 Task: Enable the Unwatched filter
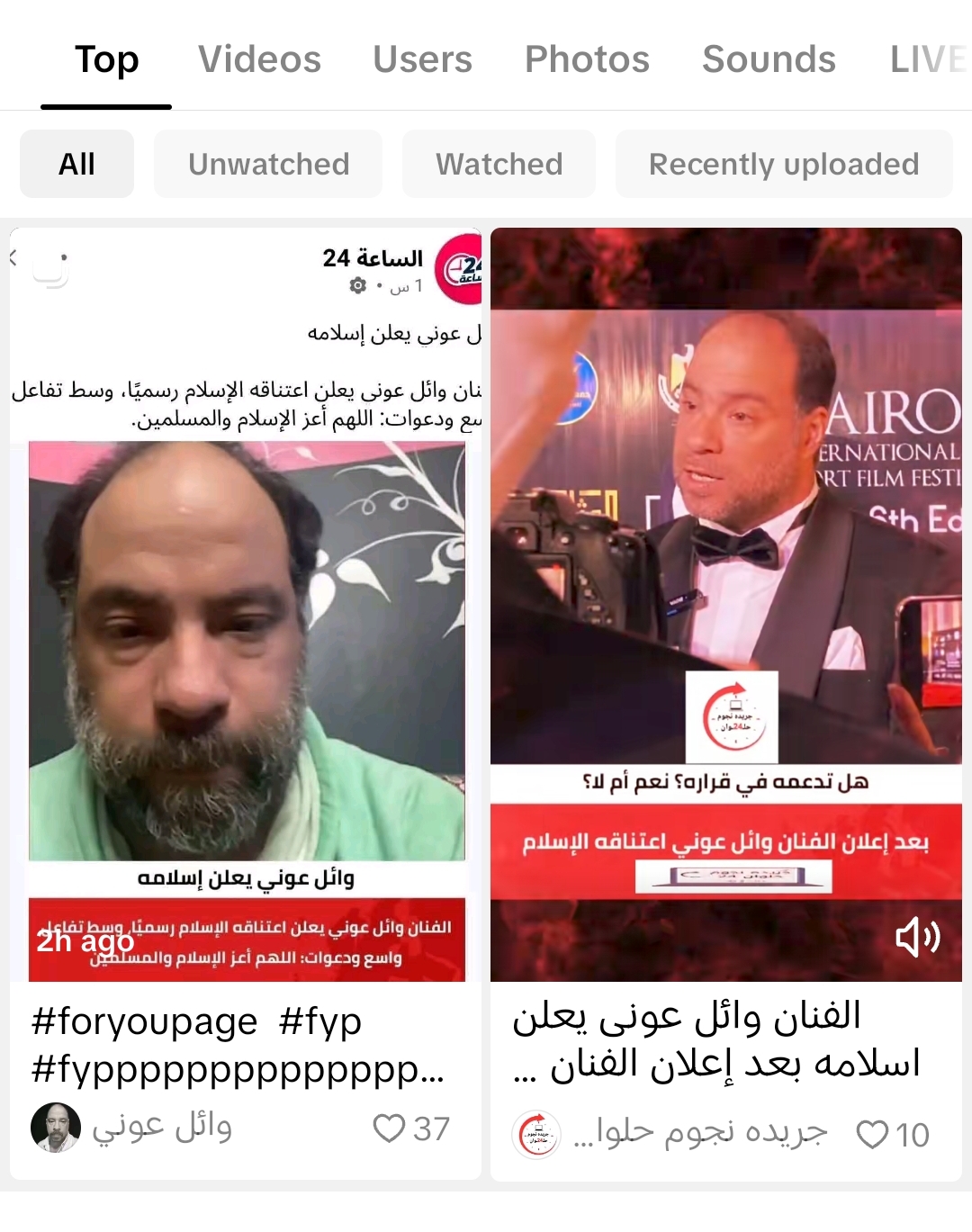click(x=268, y=164)
